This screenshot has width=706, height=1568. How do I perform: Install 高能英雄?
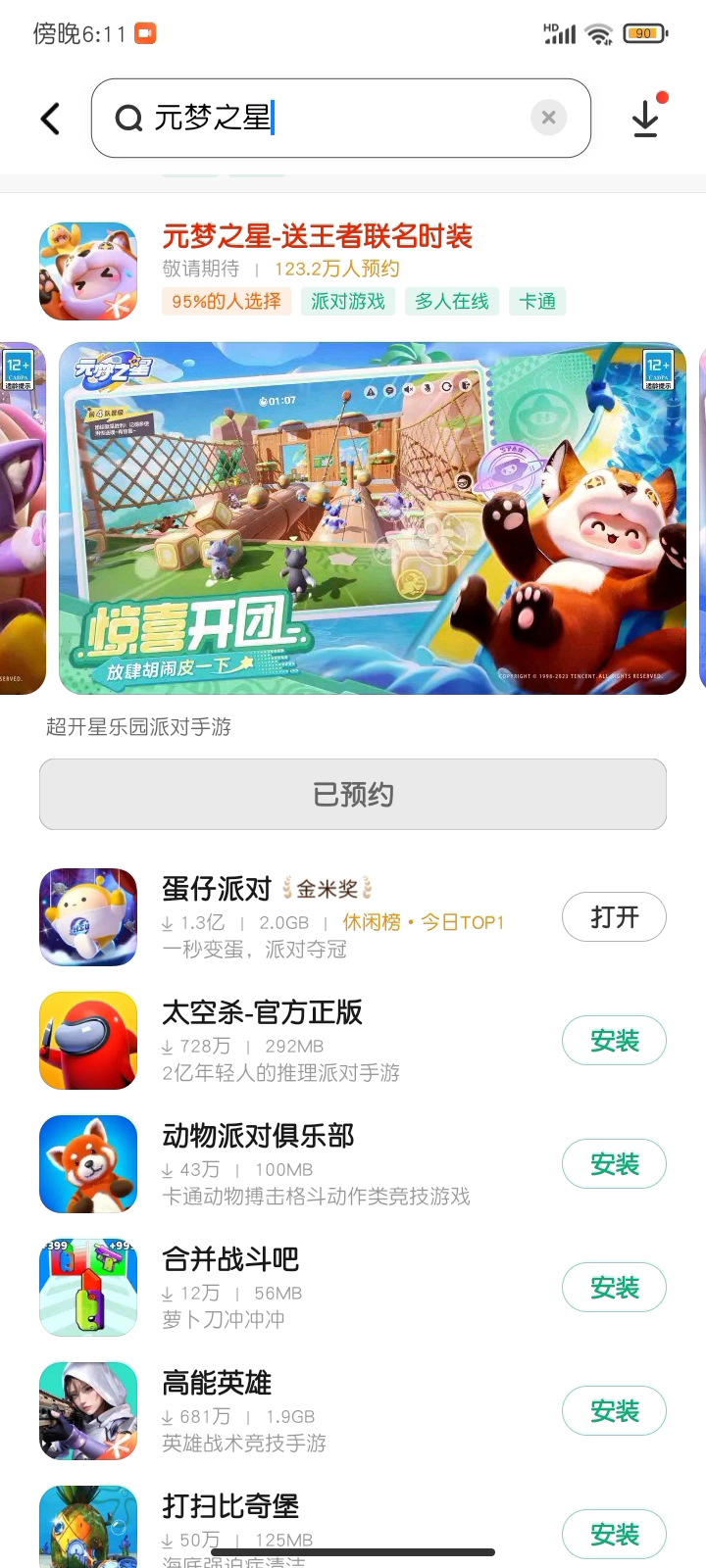tap(614, 1411)
